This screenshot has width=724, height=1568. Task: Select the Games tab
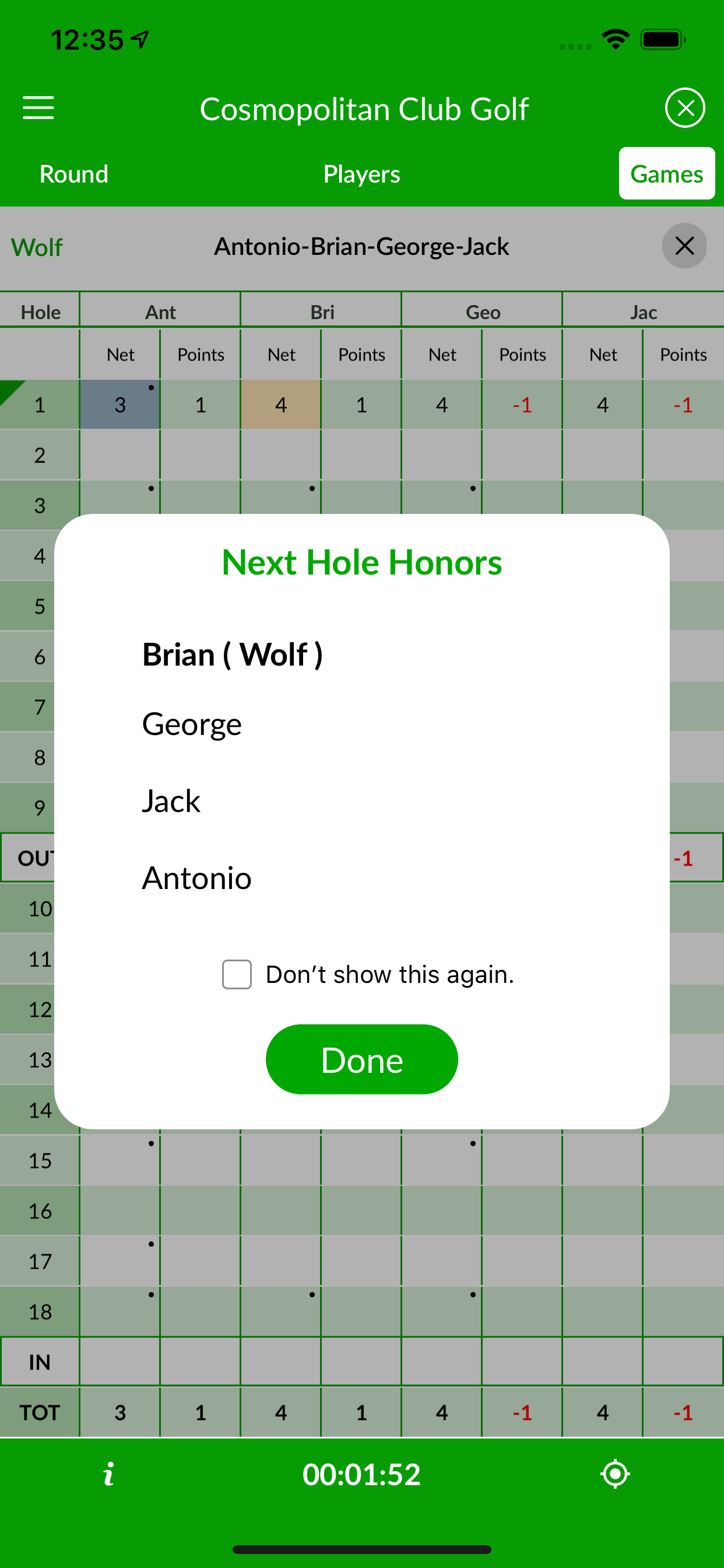click(666, 174)
